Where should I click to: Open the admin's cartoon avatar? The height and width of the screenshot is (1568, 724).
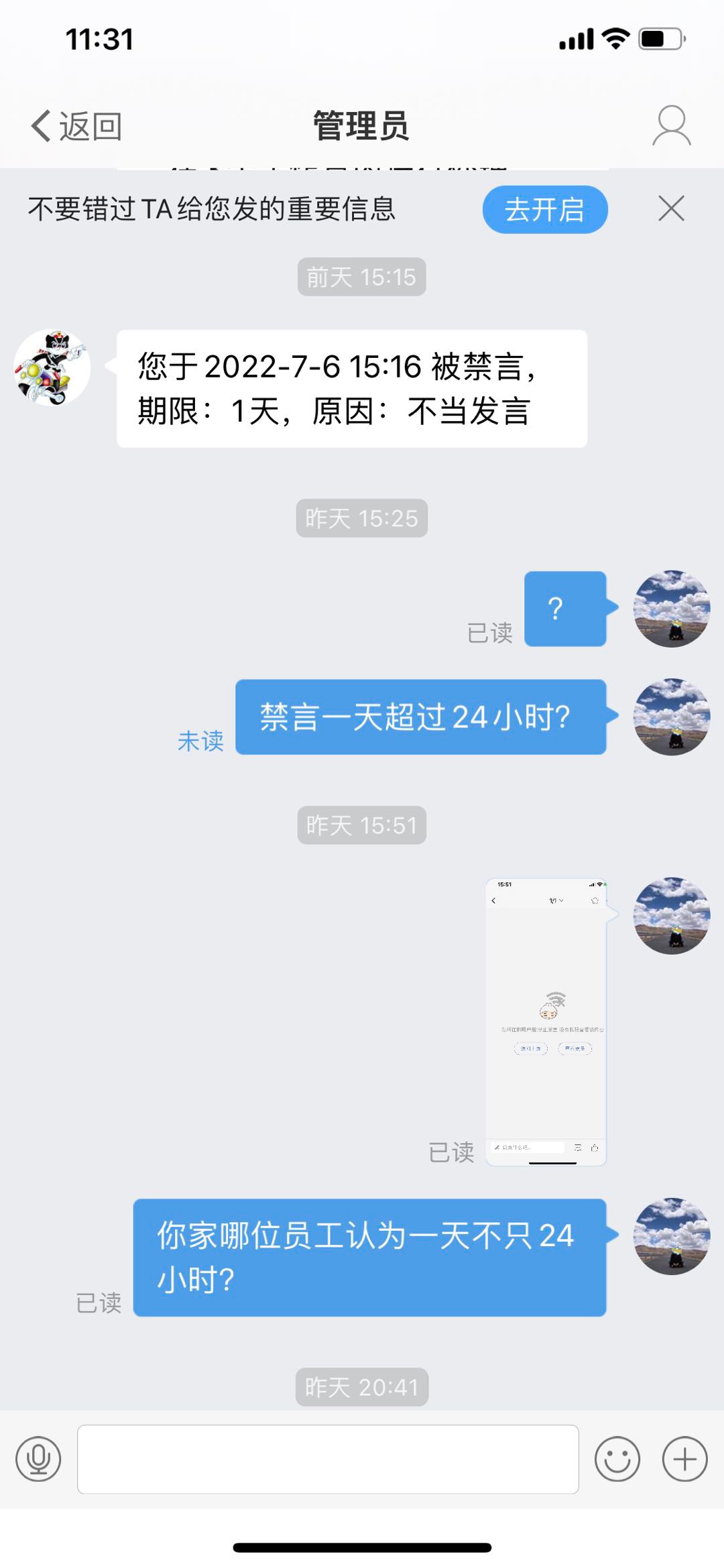(x=52, y=367)
